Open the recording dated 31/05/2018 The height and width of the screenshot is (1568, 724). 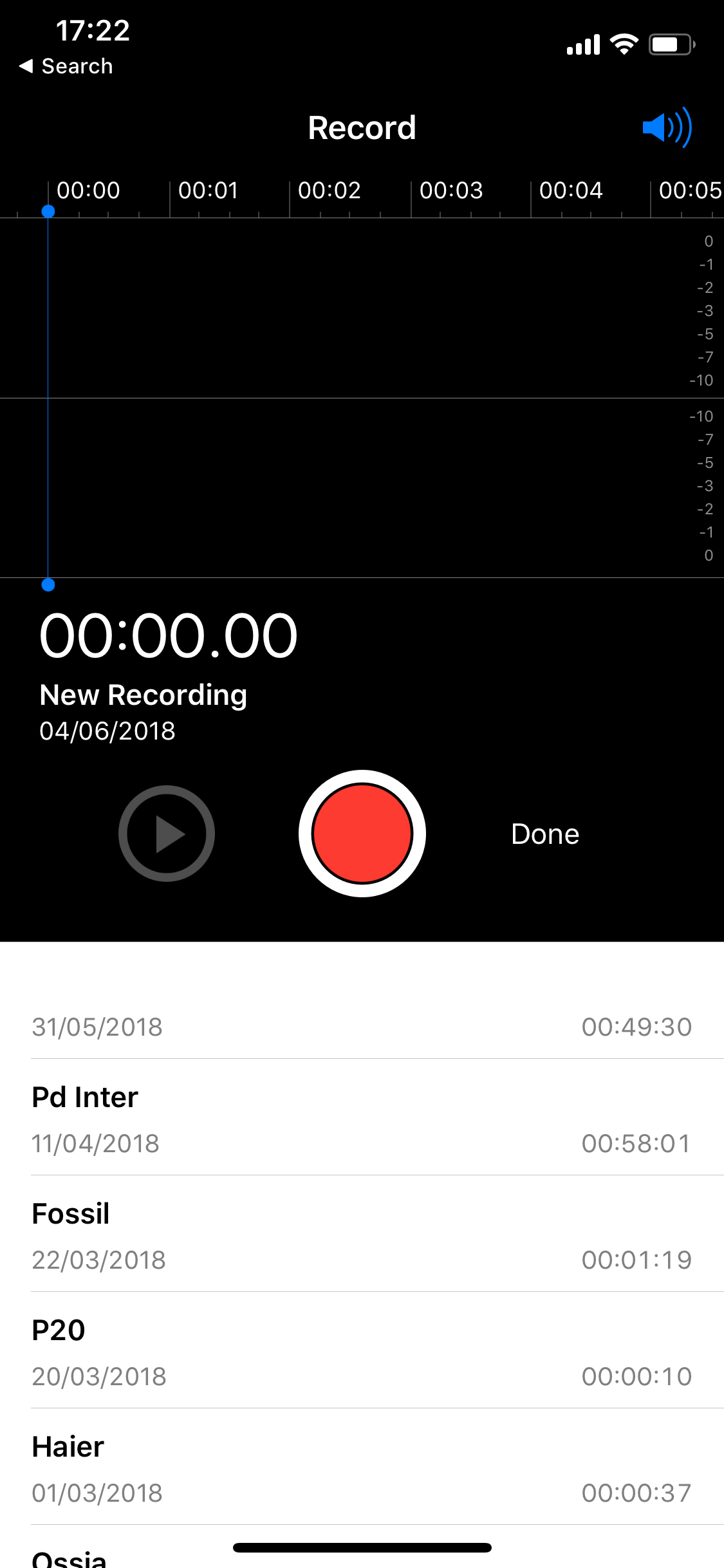point(360,1026)
